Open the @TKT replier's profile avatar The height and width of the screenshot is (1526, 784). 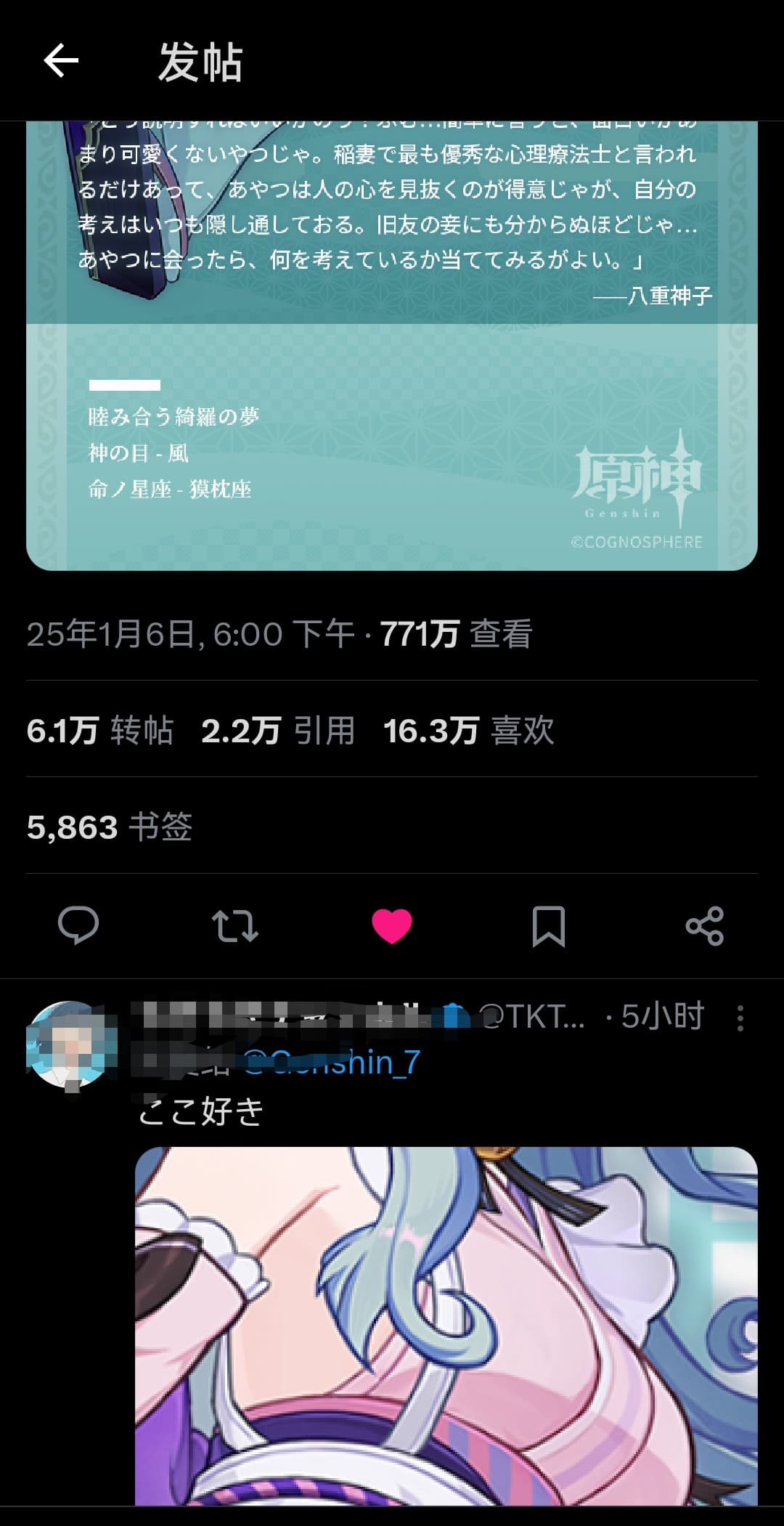click(70, 1044)
